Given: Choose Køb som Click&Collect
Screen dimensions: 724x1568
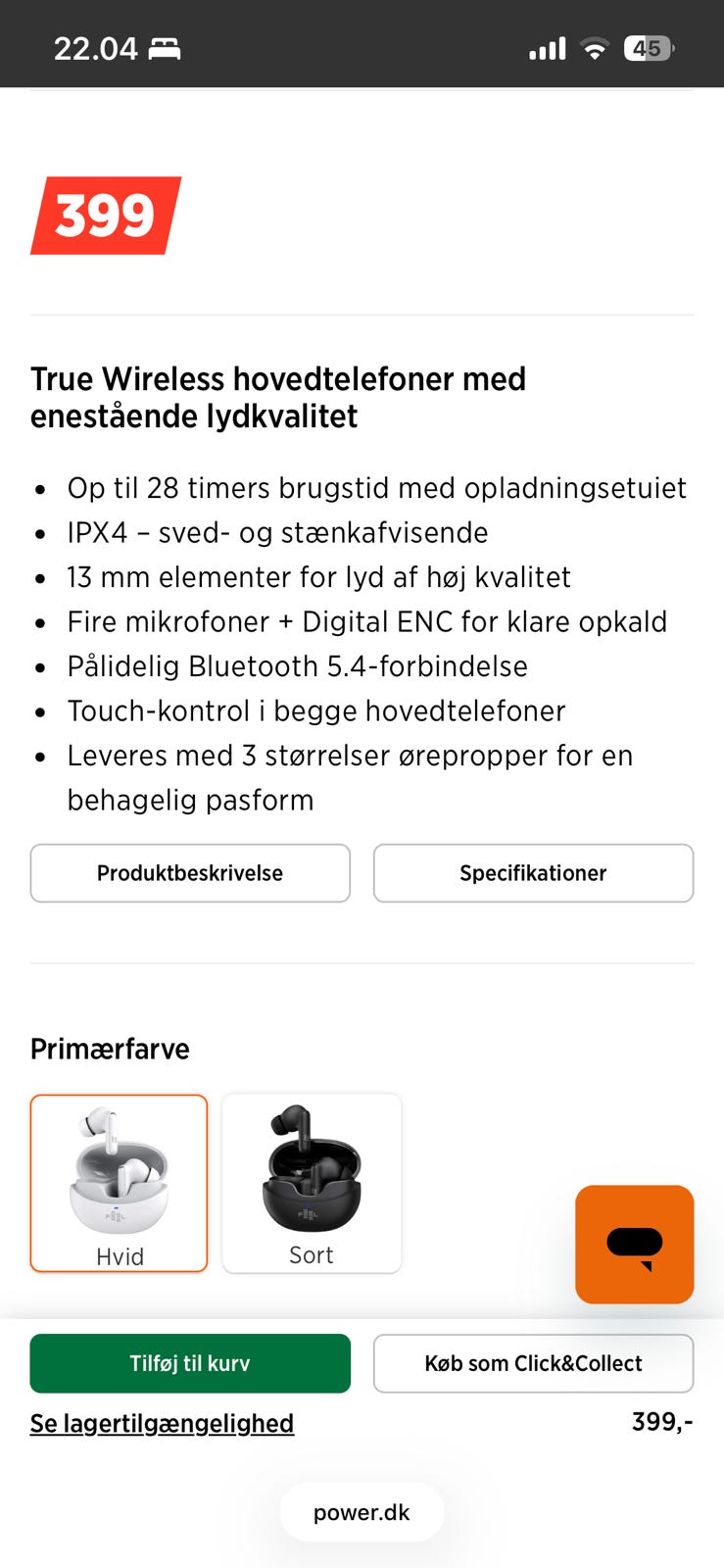Looking at the screenshot, I should pos(534,1363).
